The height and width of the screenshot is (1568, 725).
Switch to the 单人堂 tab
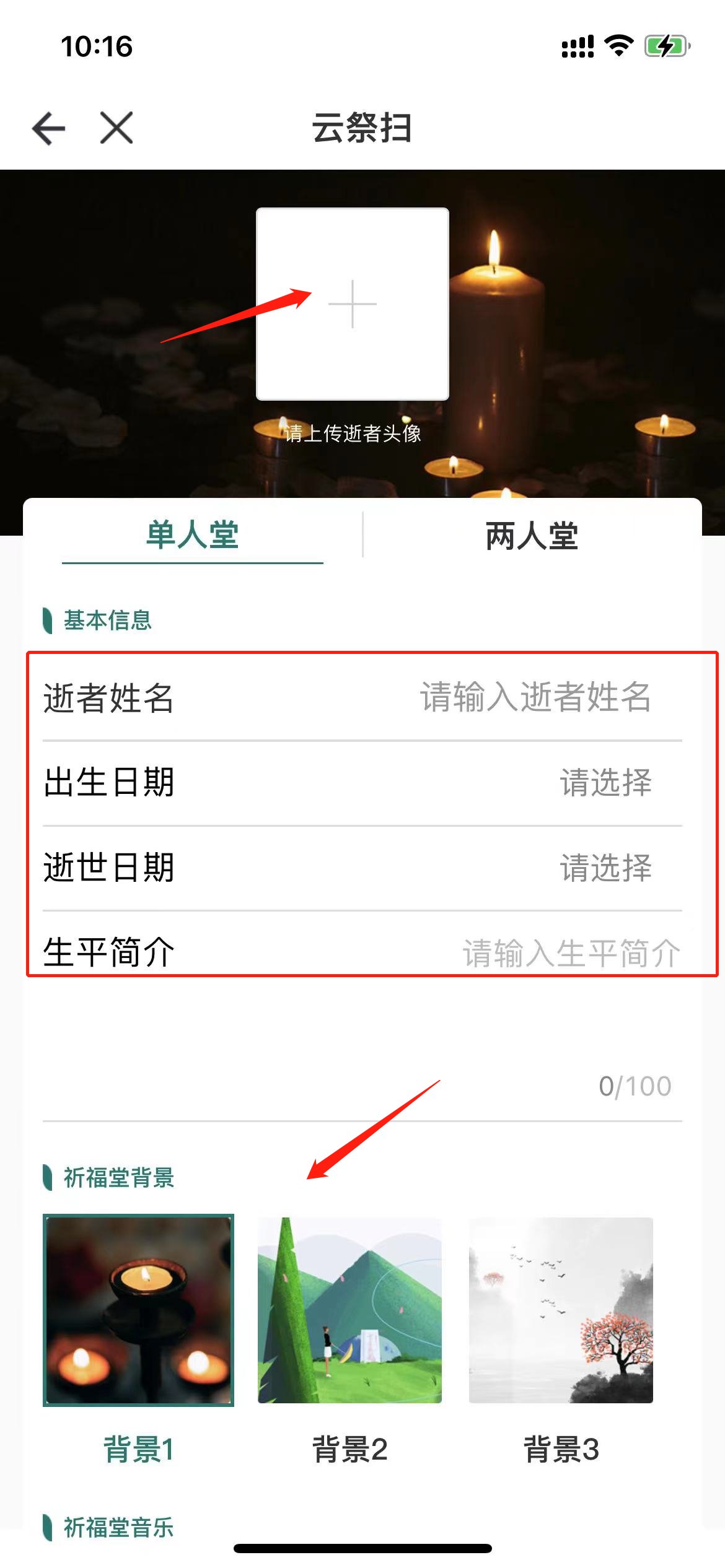(192, 535)
